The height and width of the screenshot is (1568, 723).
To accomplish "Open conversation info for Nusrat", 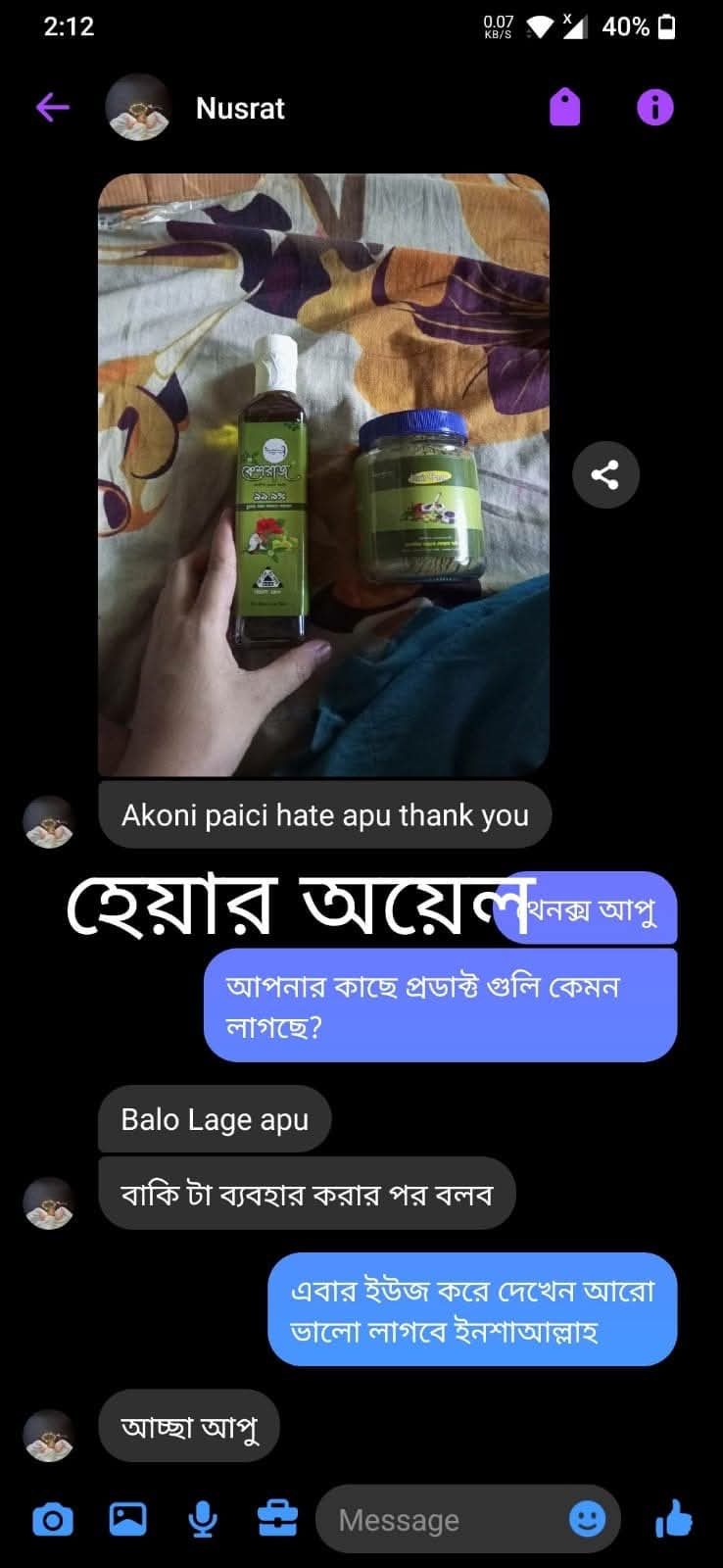I will click(x=654, y=107).
